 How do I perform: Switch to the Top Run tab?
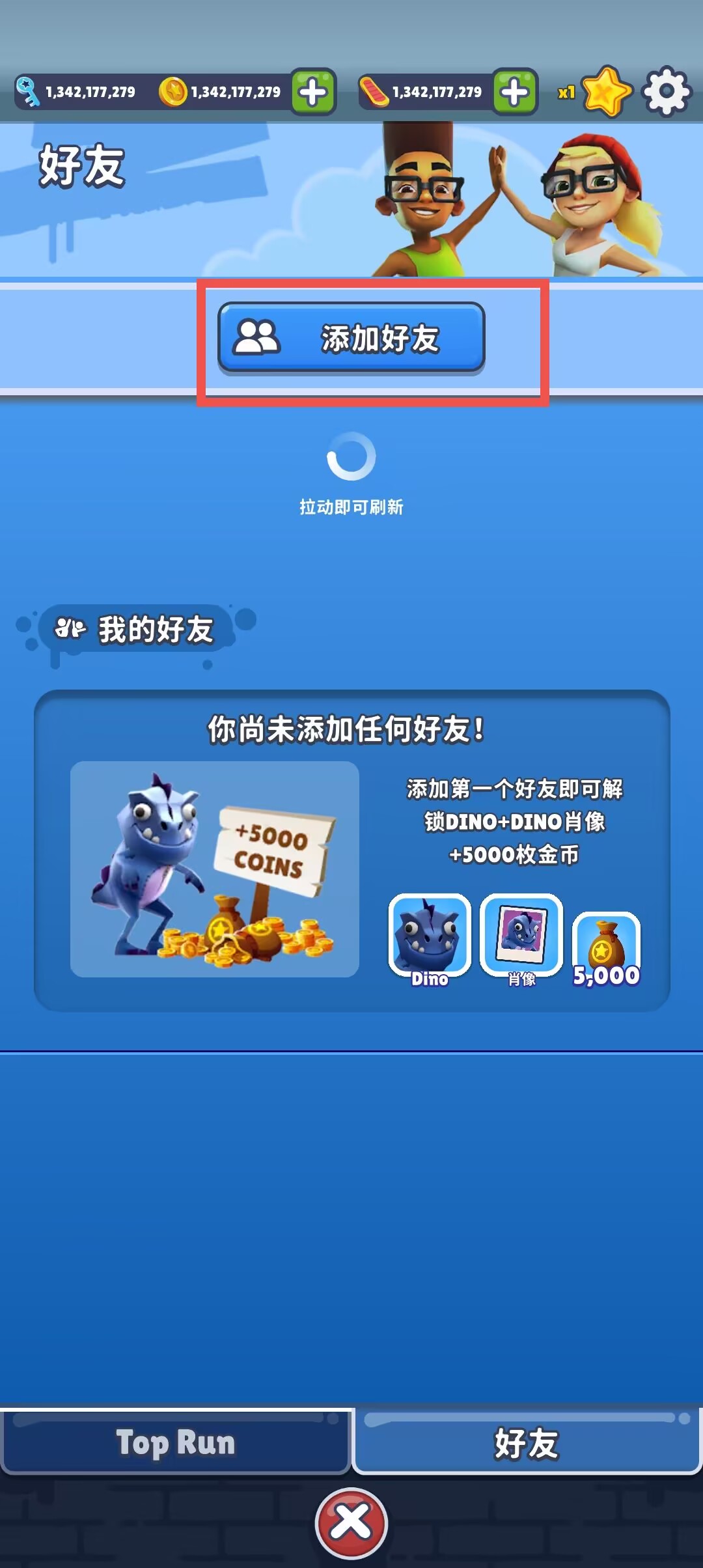point(176,1442)
